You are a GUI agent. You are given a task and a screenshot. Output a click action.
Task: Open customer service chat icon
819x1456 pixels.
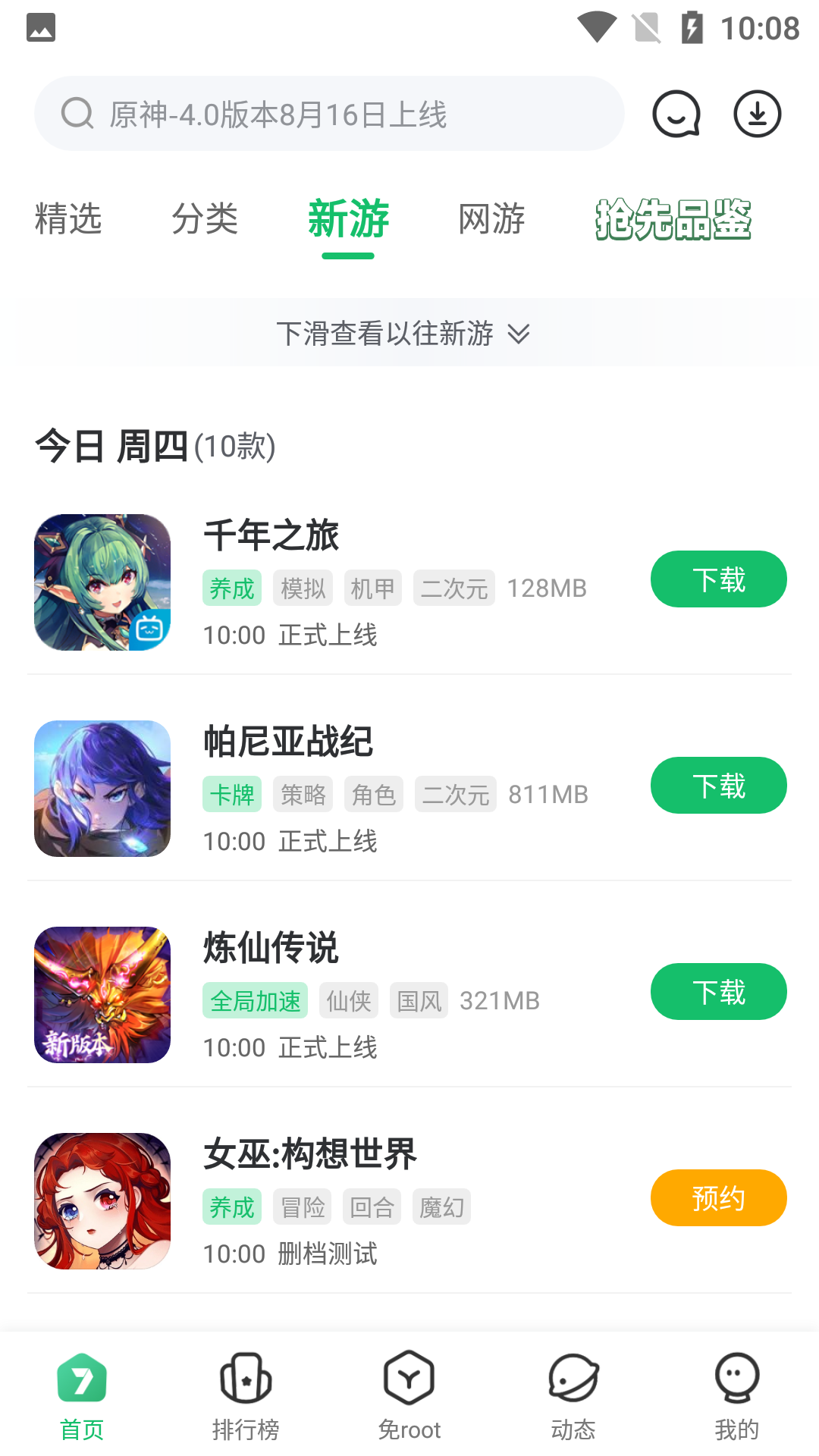point(676,114)
